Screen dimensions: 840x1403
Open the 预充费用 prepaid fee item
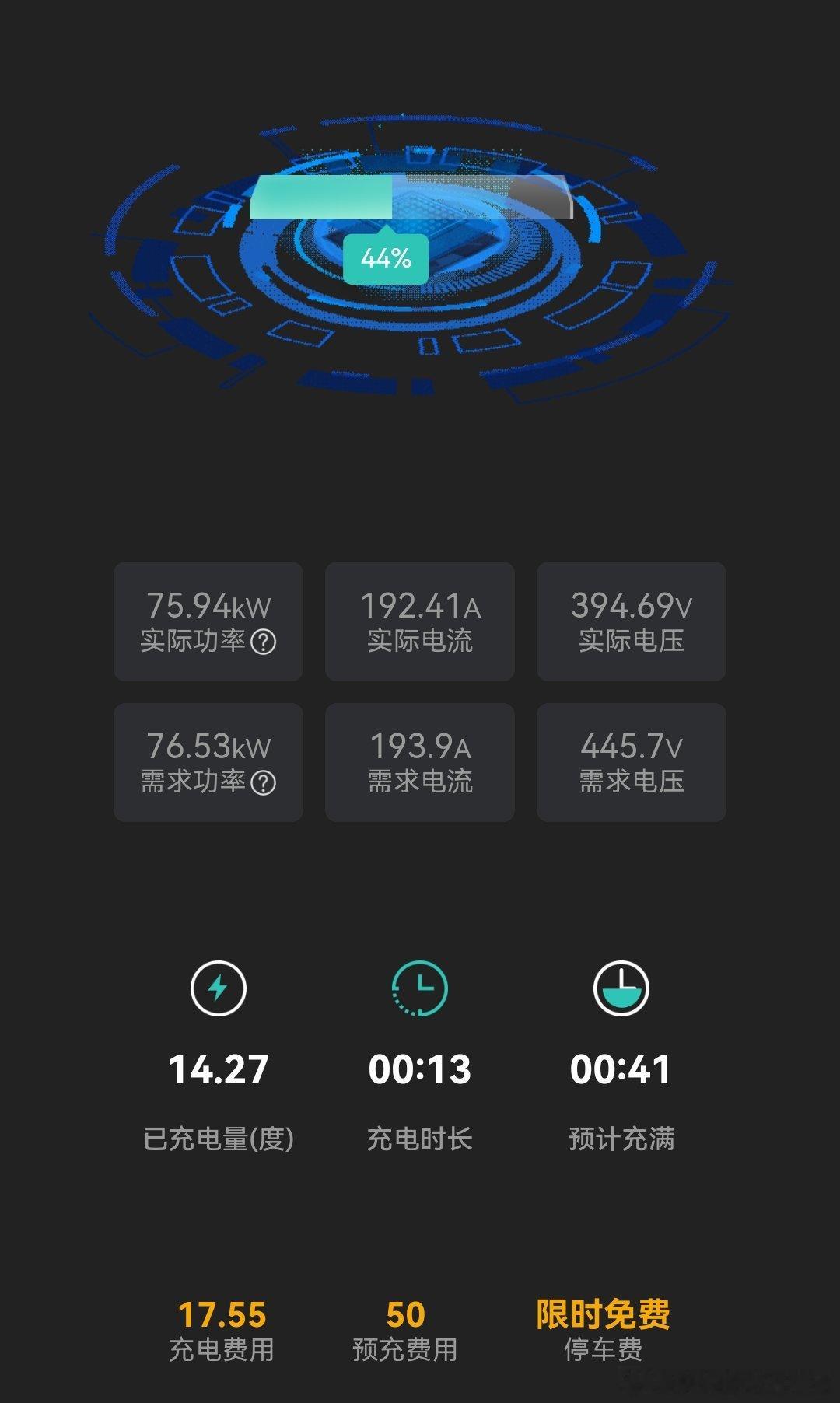[404, 1324]
